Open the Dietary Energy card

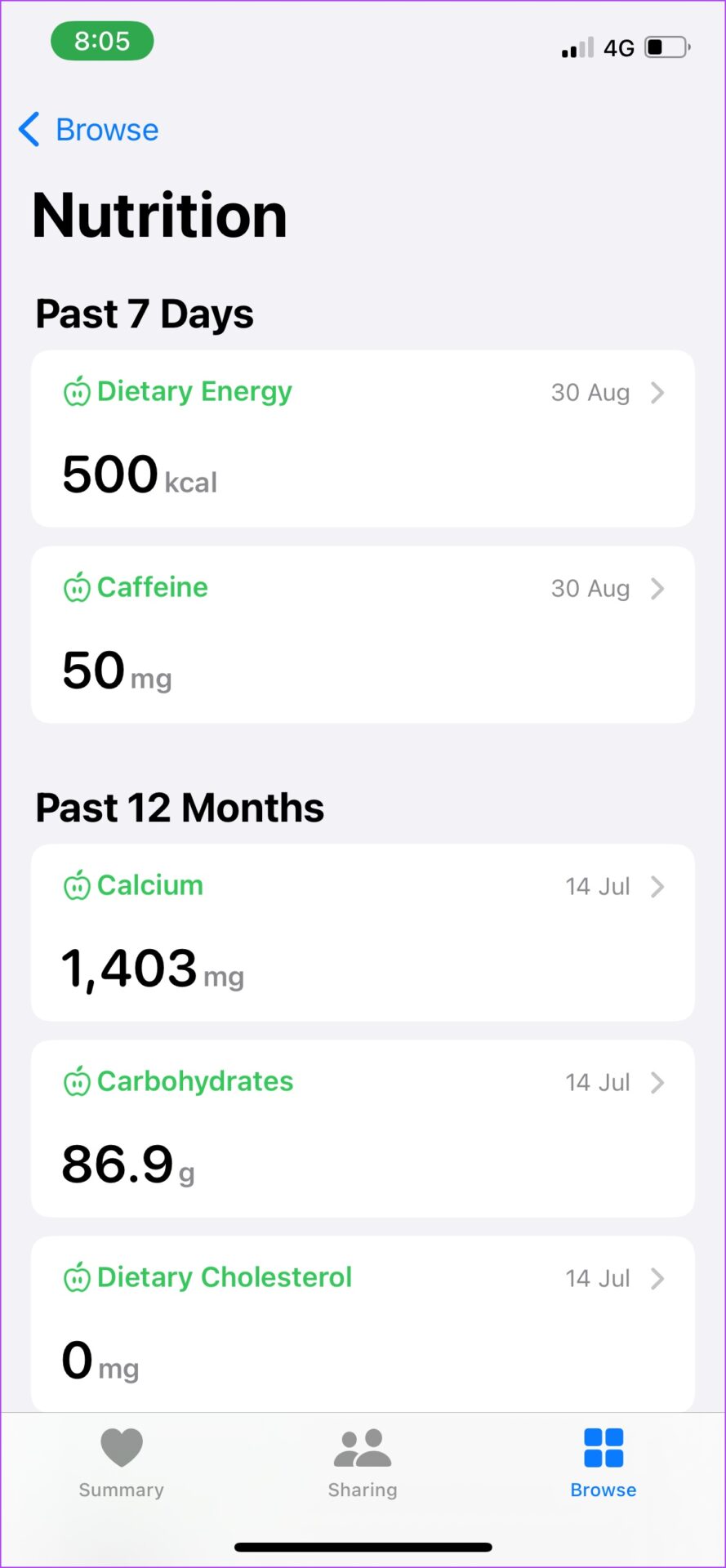click(363, 439)
